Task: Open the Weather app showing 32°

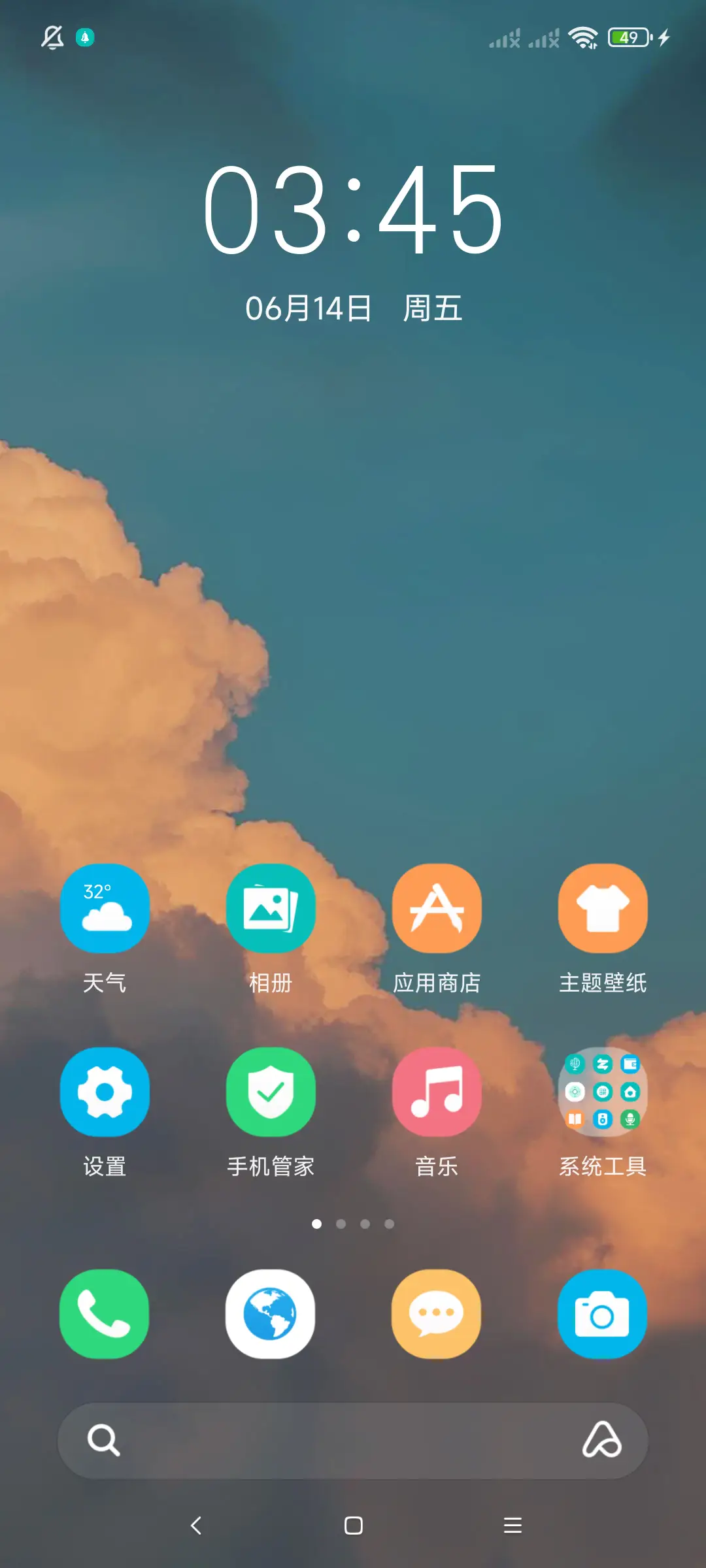Action: 105,908
